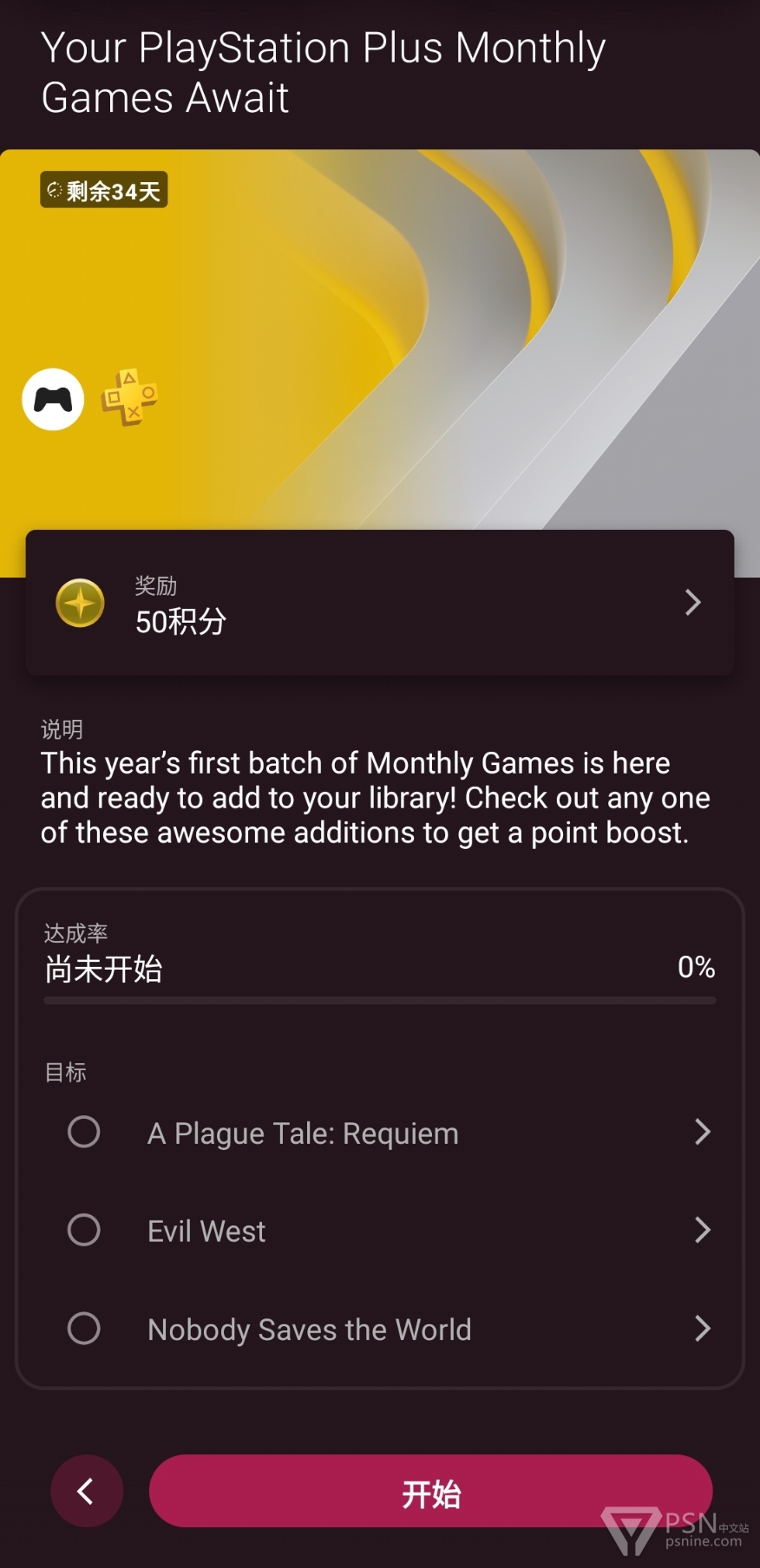Screen dimensions: 760x1568
Task: Open the 50积分 reward details
Action: pos(380,603)
